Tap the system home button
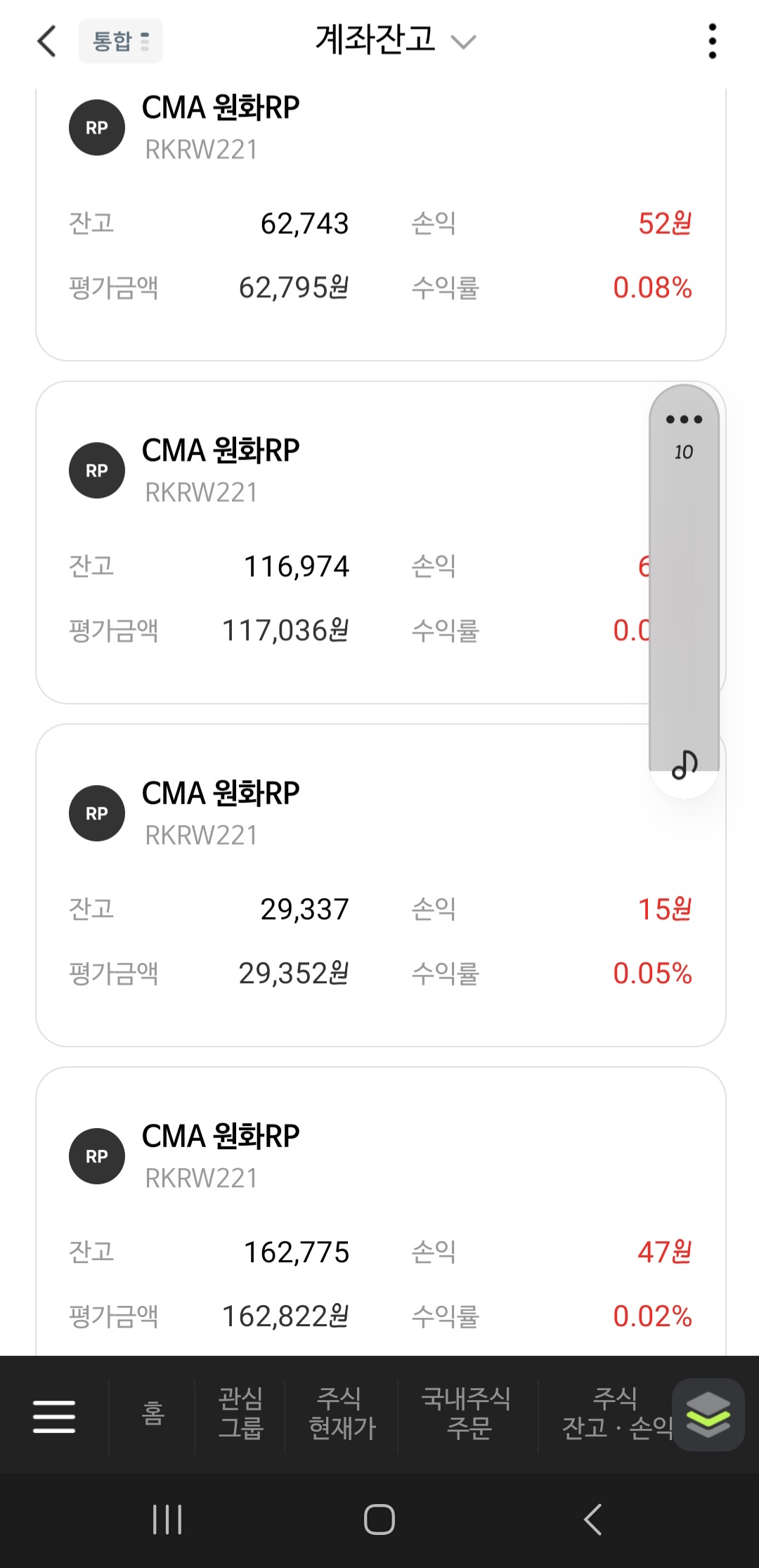This screenshot has width=759, height=1568. 379,1520
